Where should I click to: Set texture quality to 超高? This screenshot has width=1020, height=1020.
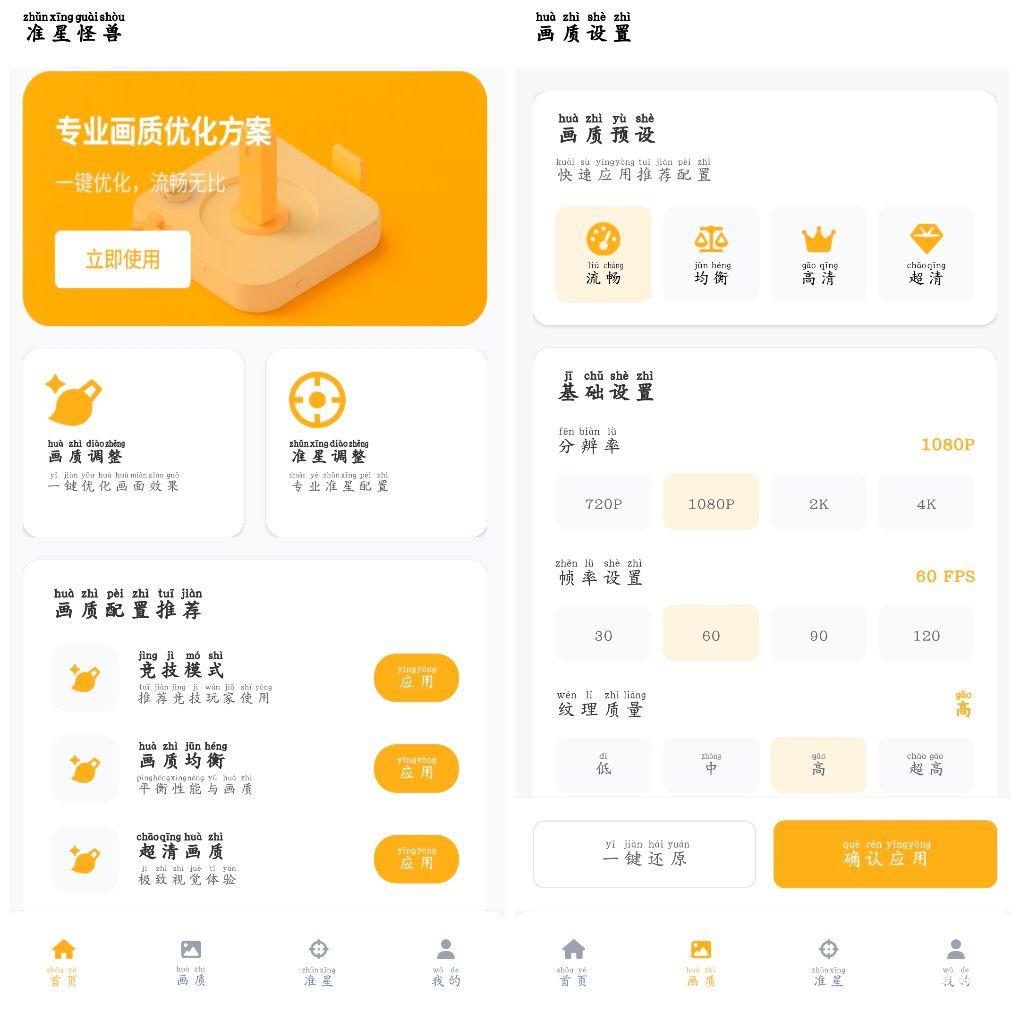click(926, 765)
